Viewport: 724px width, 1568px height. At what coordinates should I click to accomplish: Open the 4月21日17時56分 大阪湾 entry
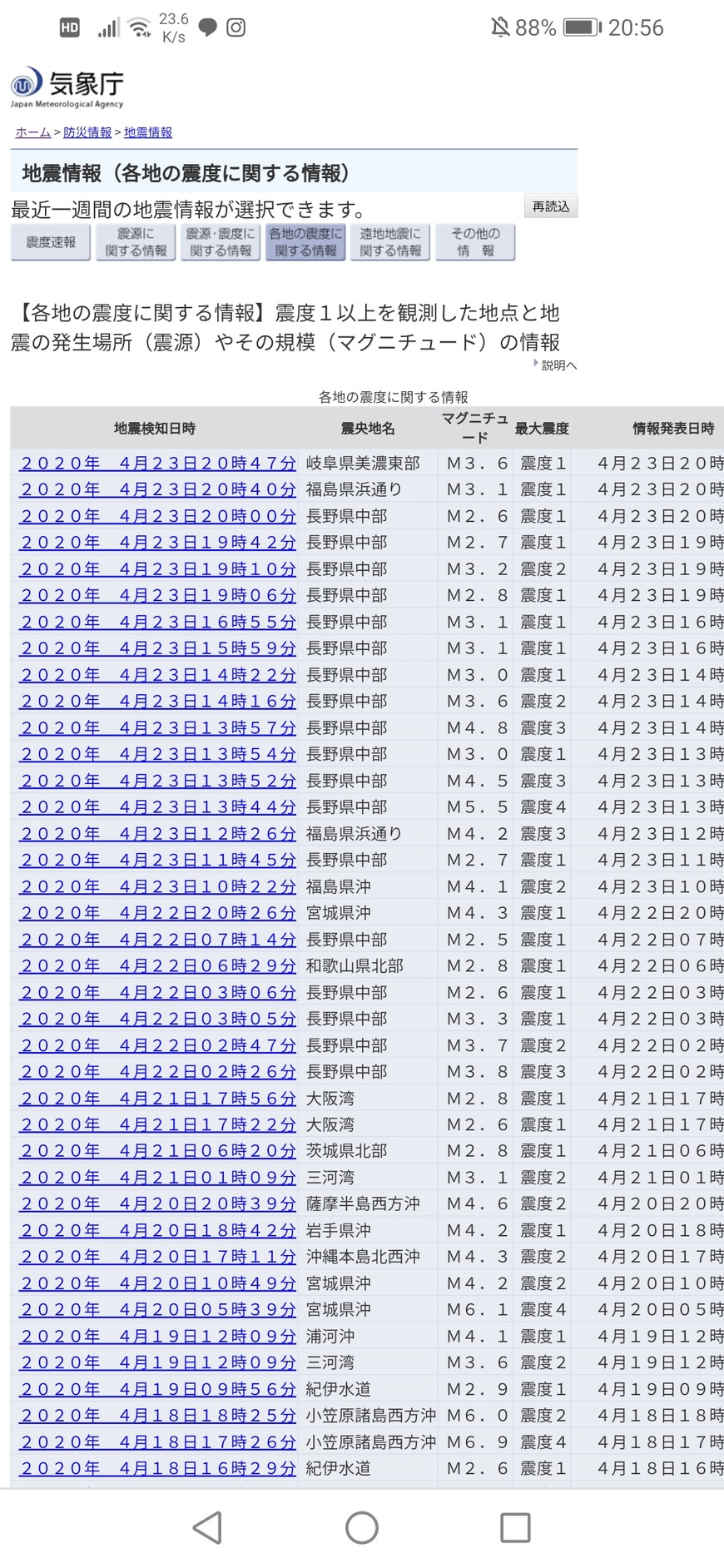[158, 1099]
